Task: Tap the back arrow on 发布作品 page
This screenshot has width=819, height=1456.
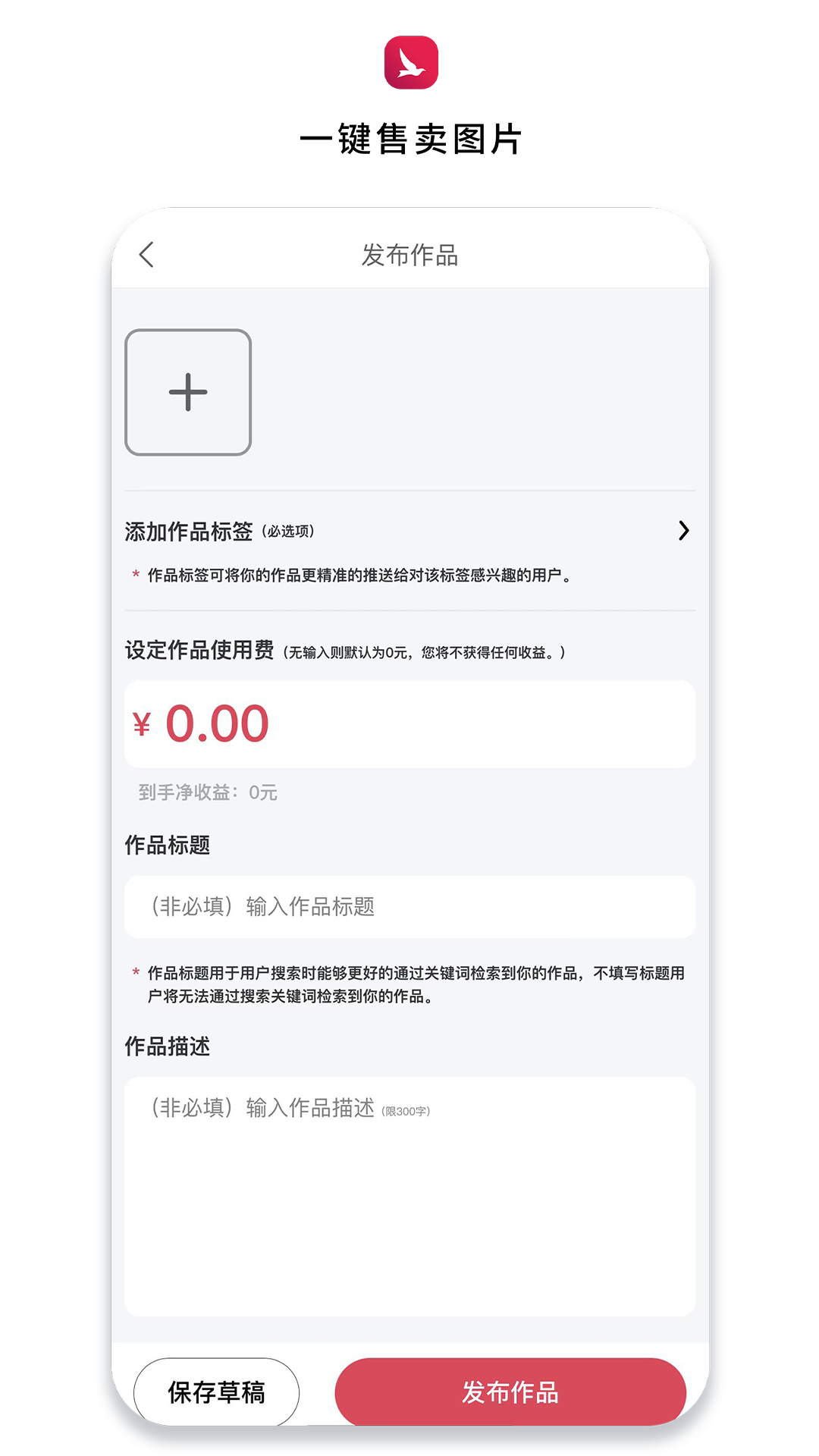Action: coord(146,255)
